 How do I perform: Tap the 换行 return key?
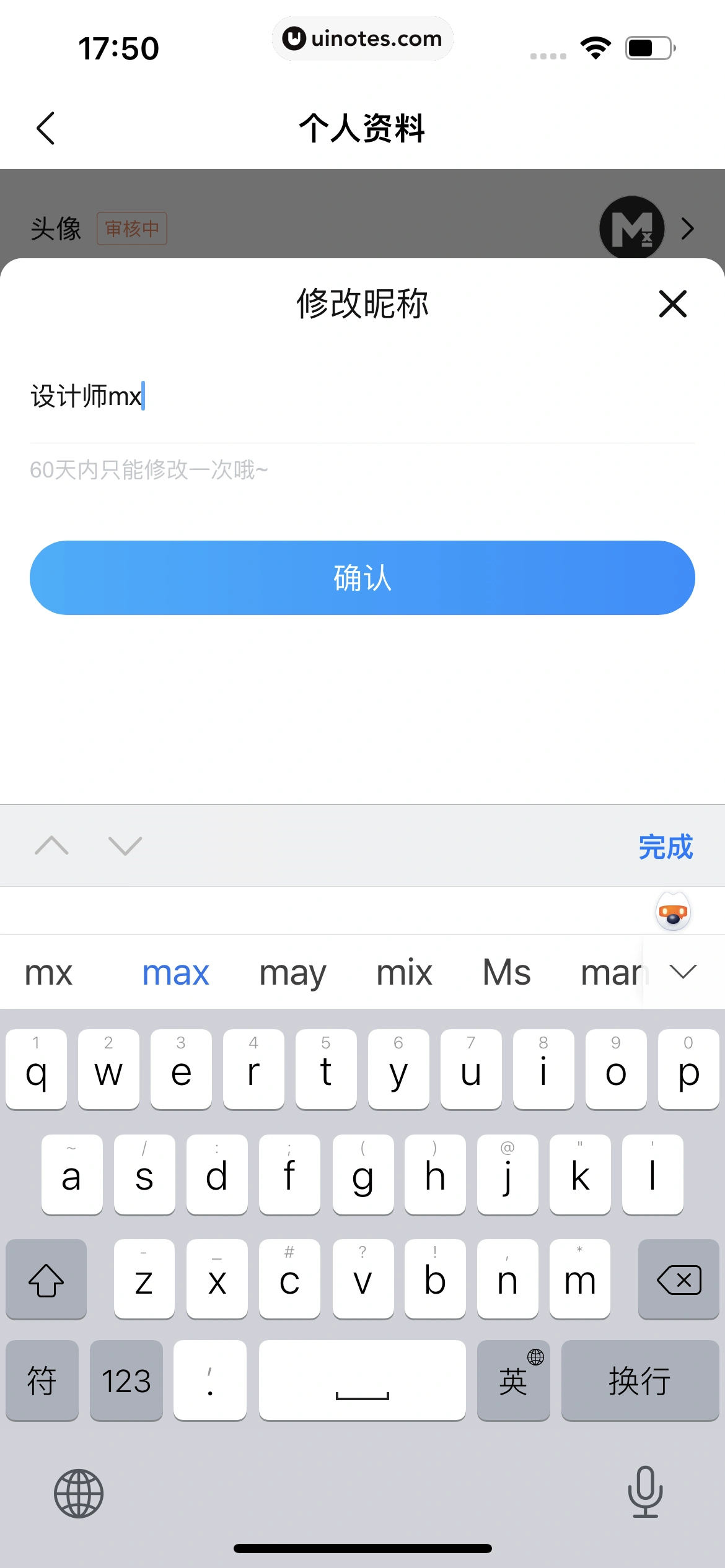639,1380
